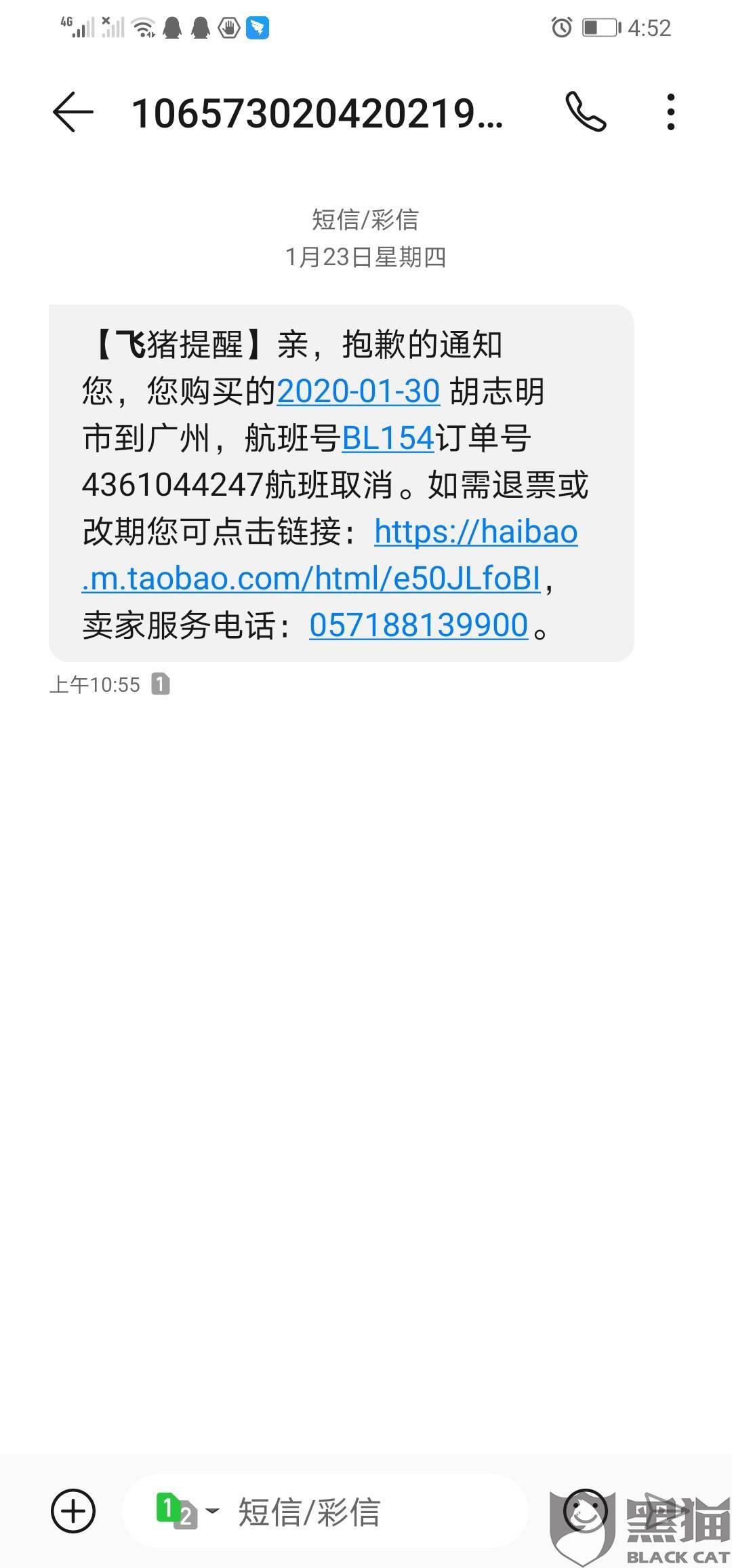Open the plus attachment button
Viewport: 732px width, 1568px height.
coord(73,1511)
